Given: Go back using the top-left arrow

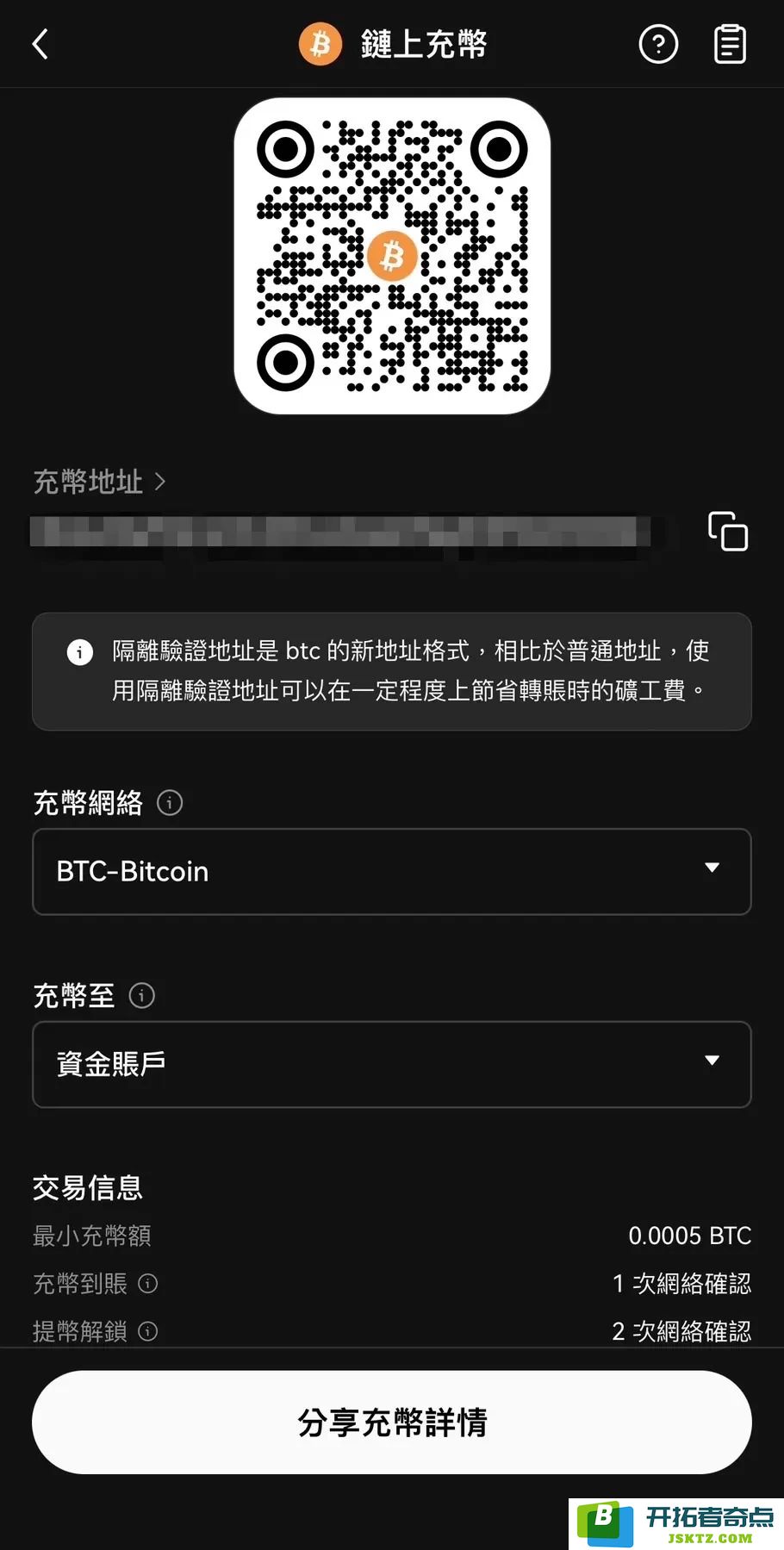Looking at the screenshot, I should coord(40,44).
